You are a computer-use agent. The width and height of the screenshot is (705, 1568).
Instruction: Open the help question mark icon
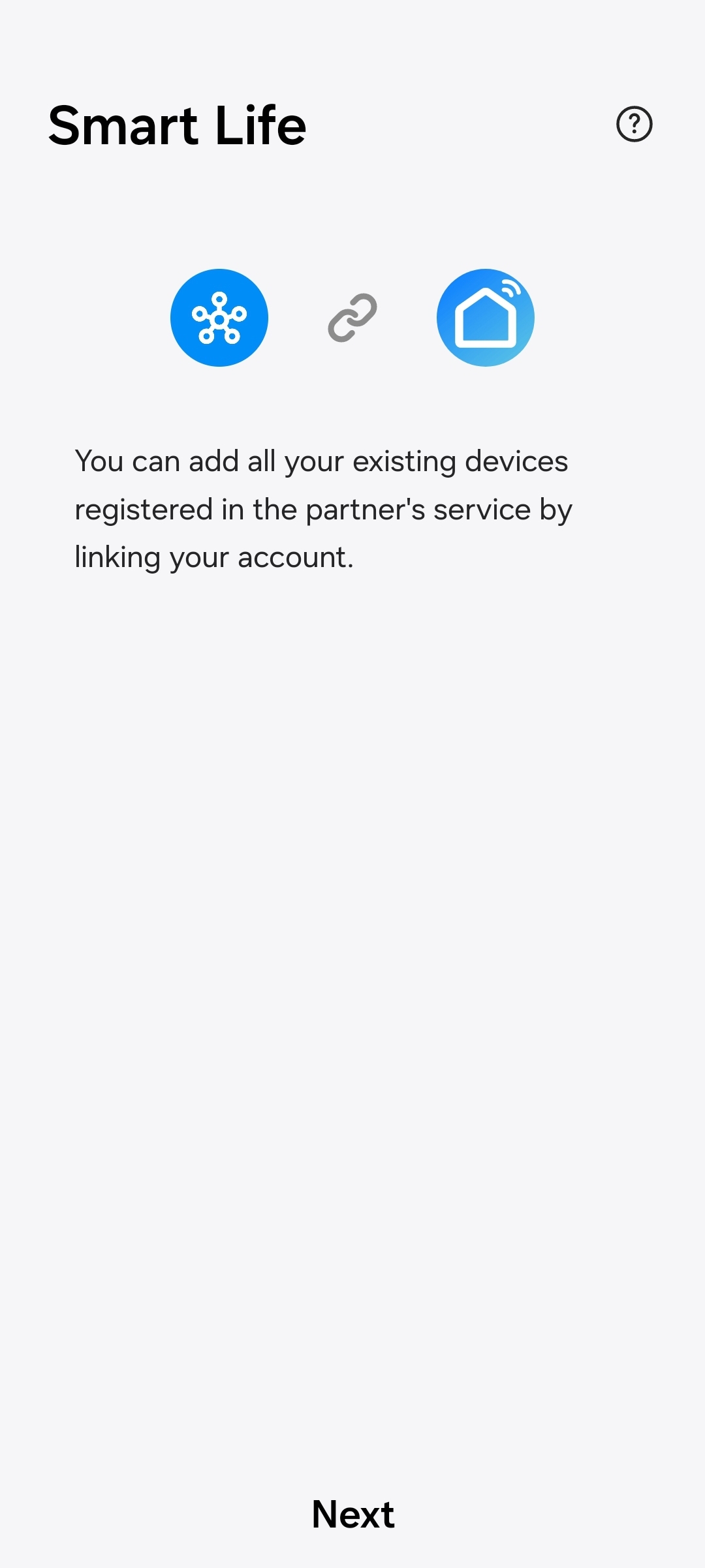[634, 124]
